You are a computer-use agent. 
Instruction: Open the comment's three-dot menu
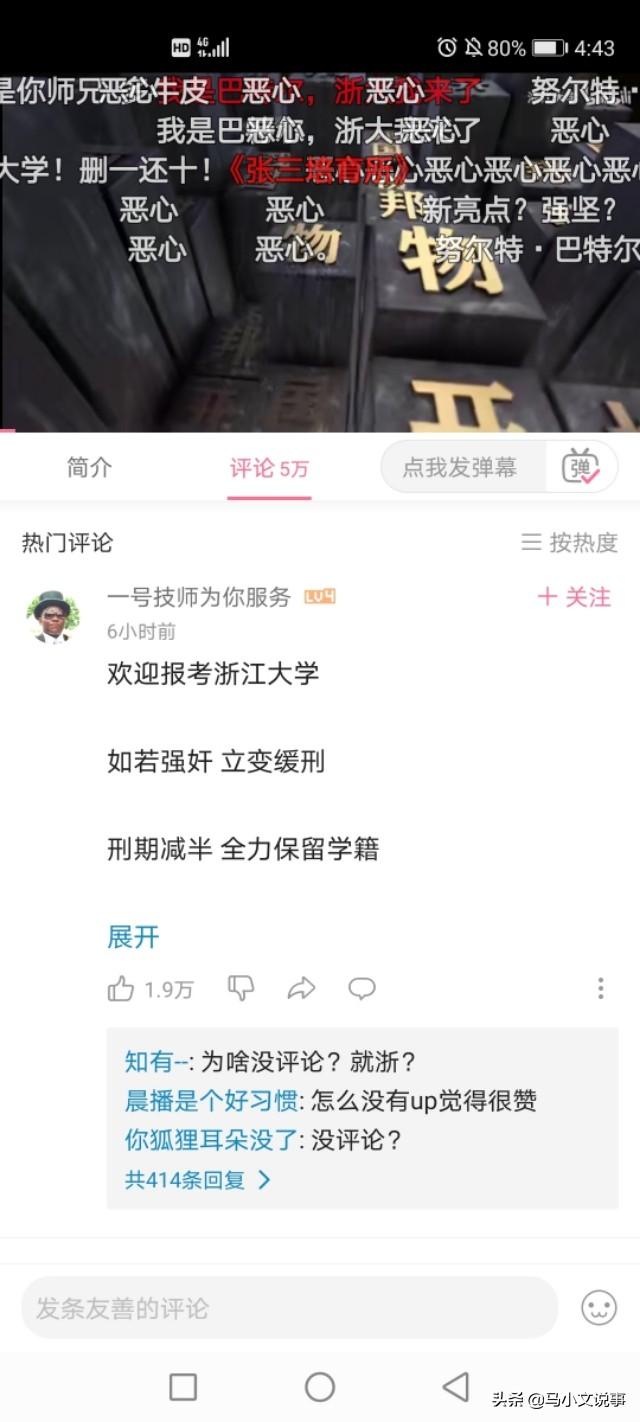[600, 988]
